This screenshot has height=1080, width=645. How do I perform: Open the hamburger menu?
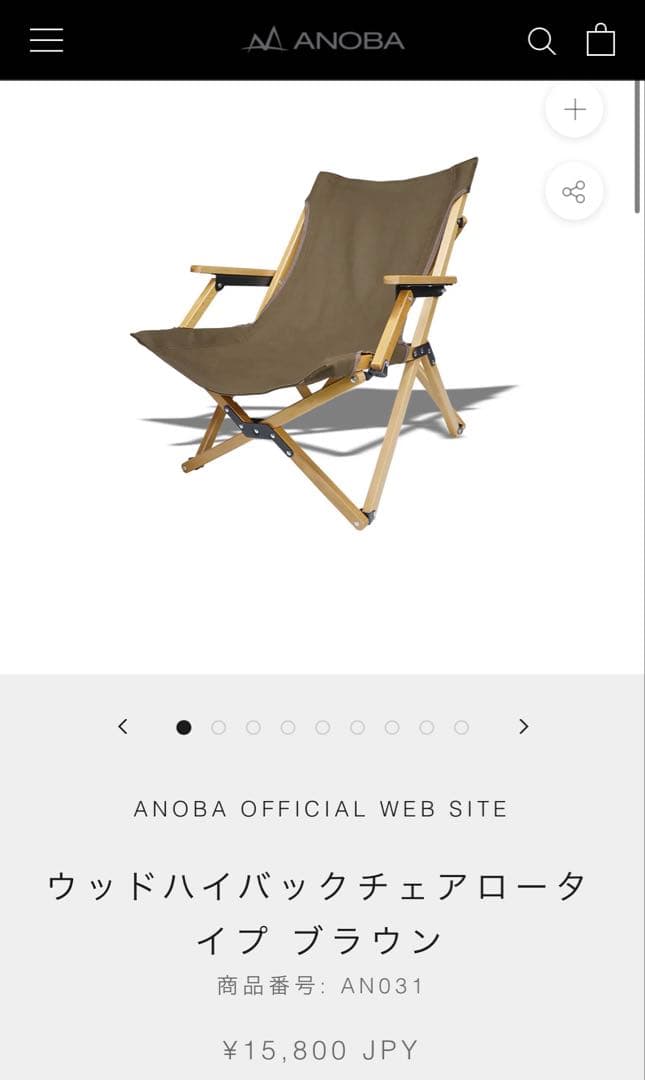(x=46, y=40)
